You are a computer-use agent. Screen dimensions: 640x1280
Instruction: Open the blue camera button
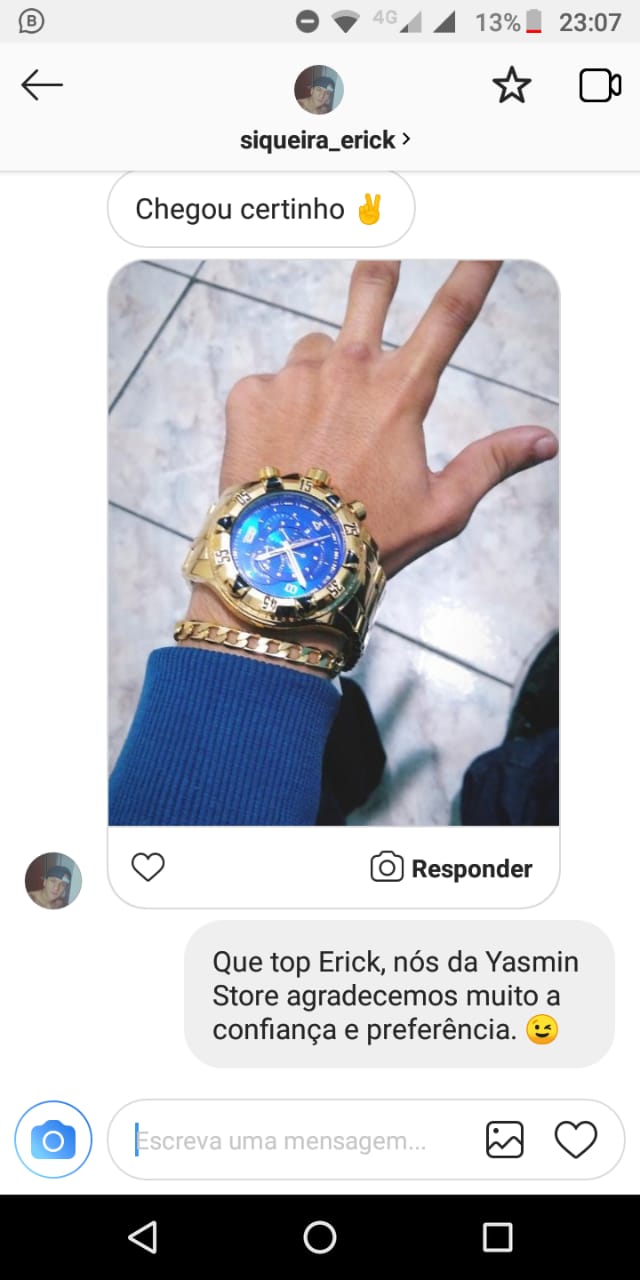pyautogui.click(x=53, y=1140)
